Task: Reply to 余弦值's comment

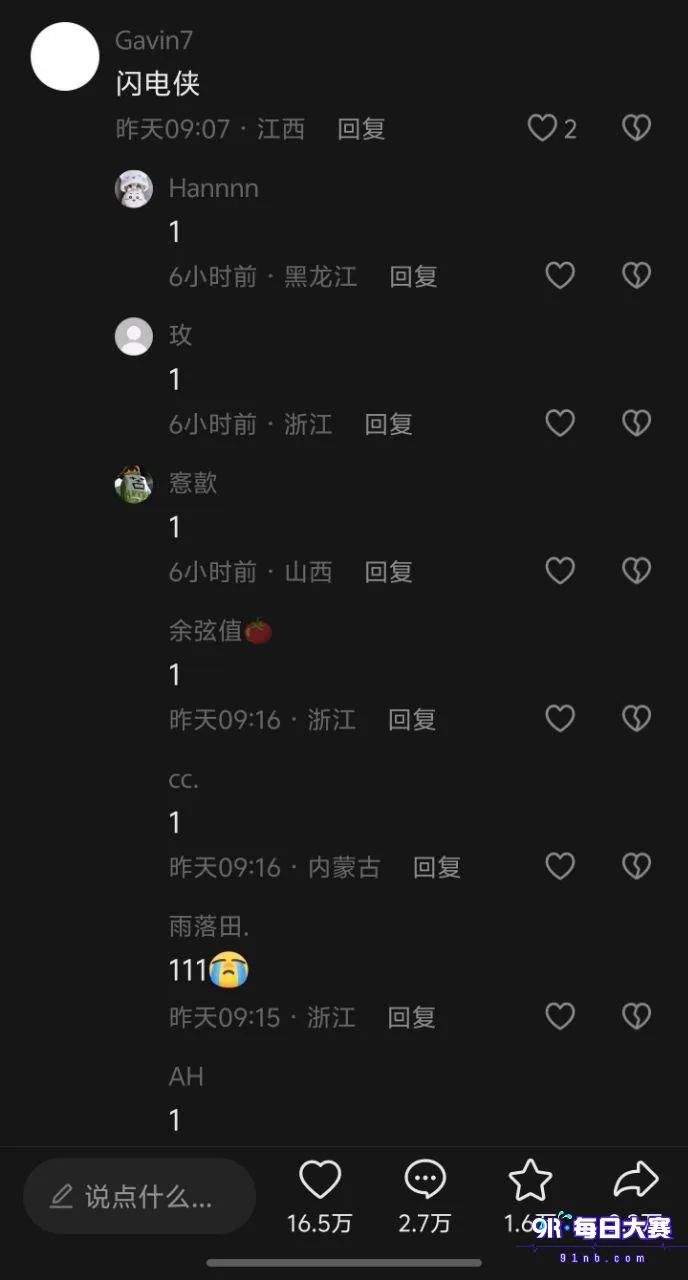Action: [x=412, y=720]
